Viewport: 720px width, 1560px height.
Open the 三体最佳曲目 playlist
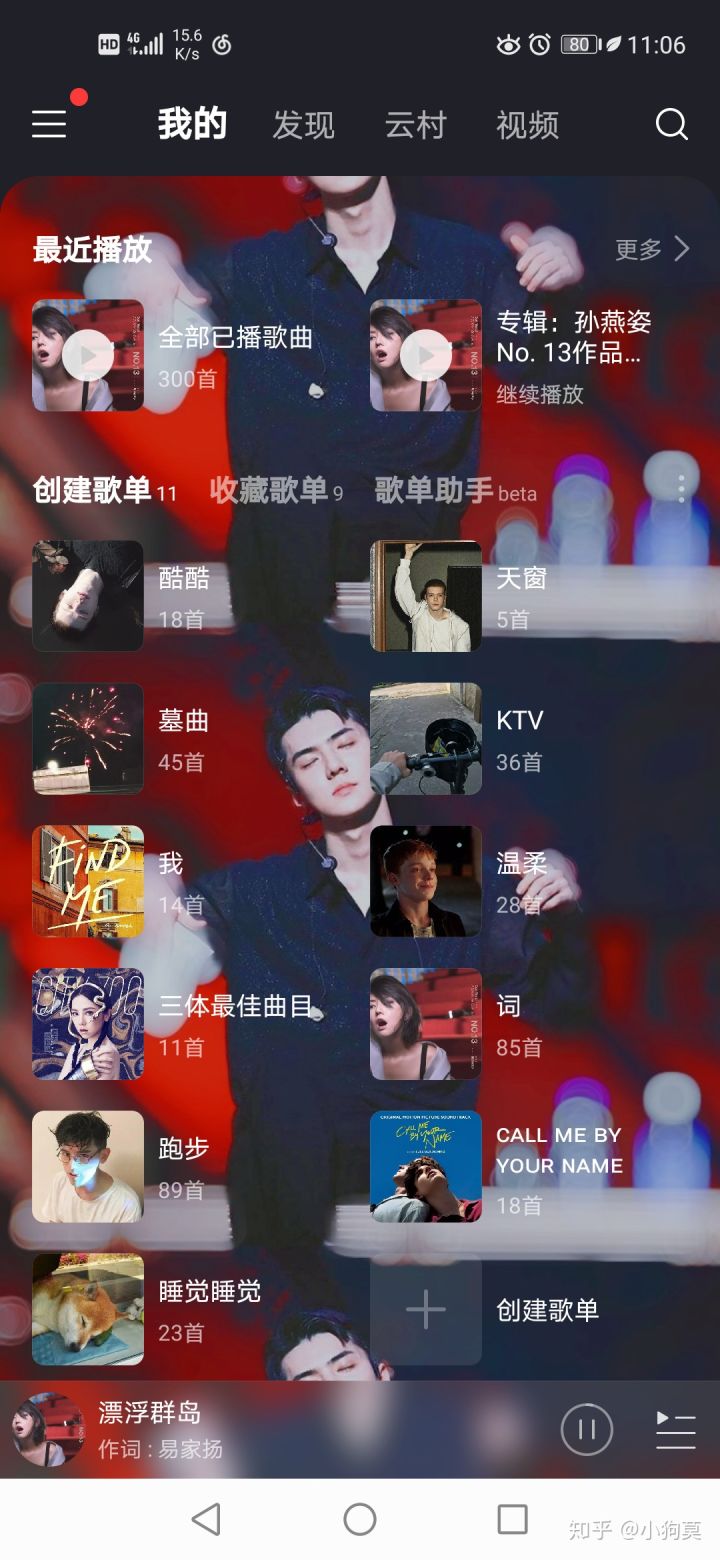click(88, 1024)
